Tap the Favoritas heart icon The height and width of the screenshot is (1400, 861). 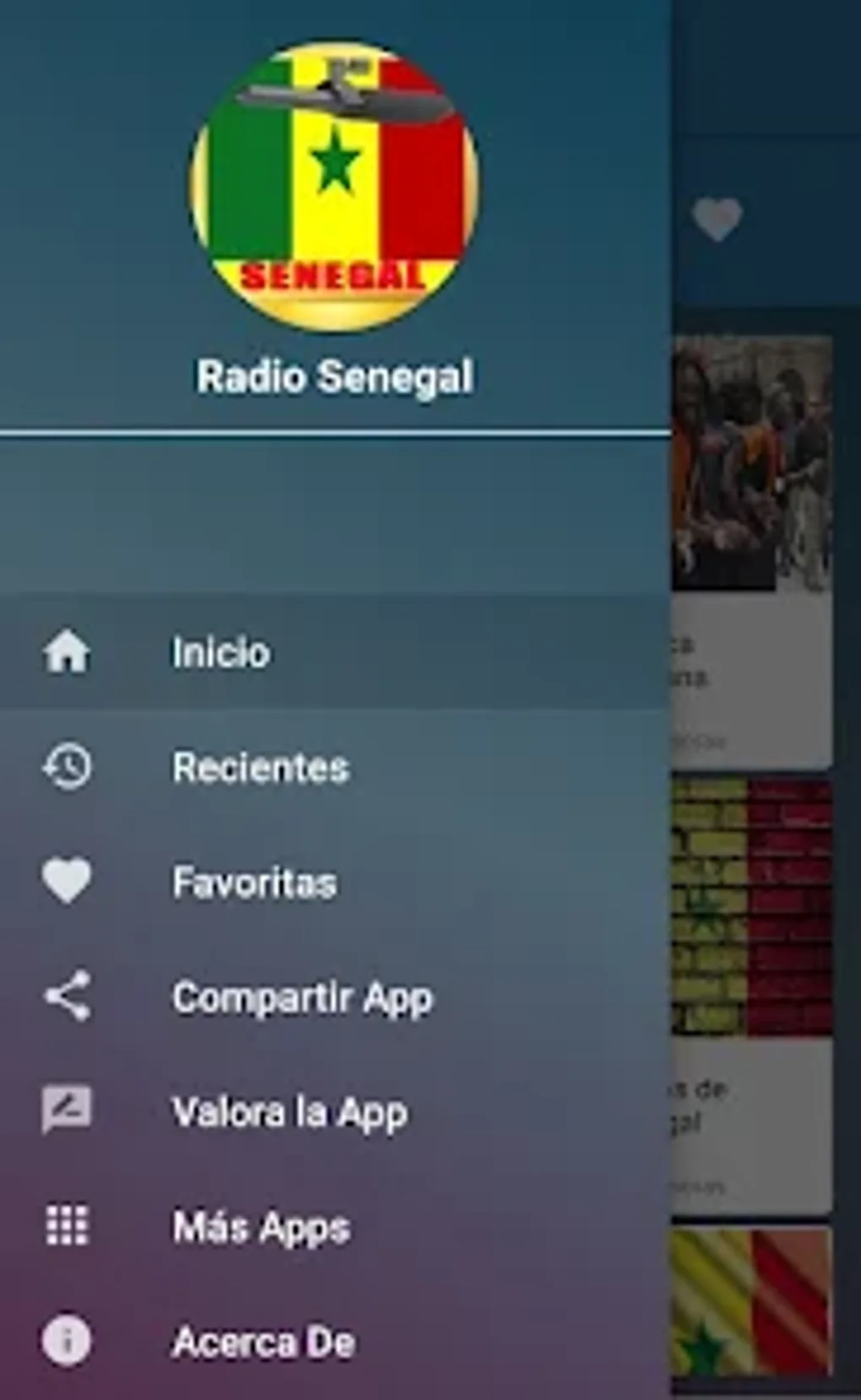click(68, 881)
